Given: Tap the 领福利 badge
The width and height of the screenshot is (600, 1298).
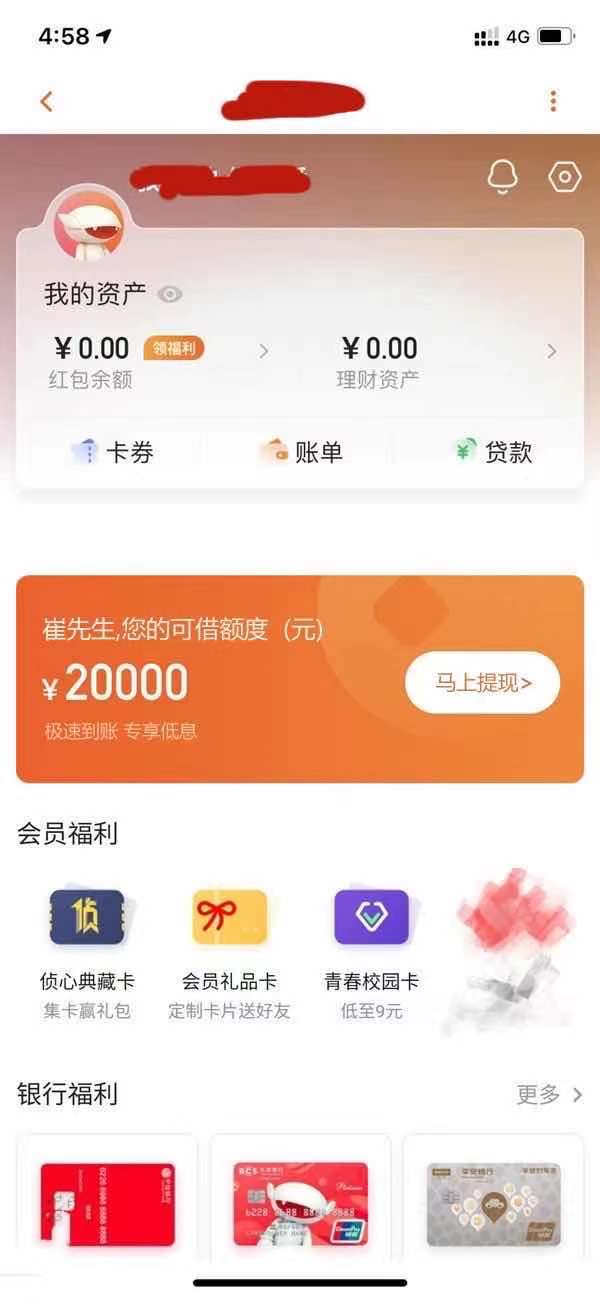Looking at the screenshot, I should 175,348.
